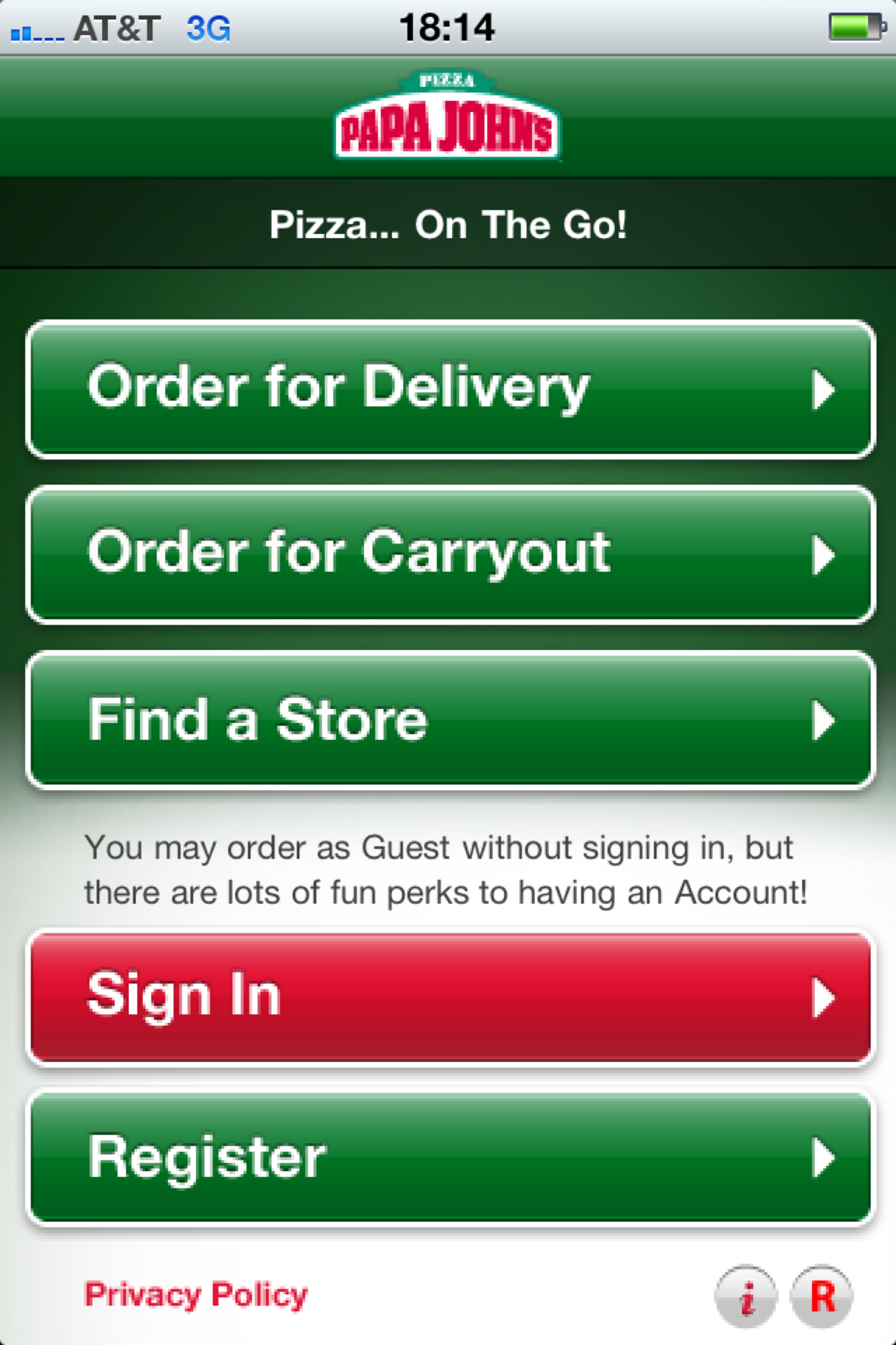The height and width of the screenshot is (1345, 896).
Task: Tap the info icon
Action: point(745,1297)
